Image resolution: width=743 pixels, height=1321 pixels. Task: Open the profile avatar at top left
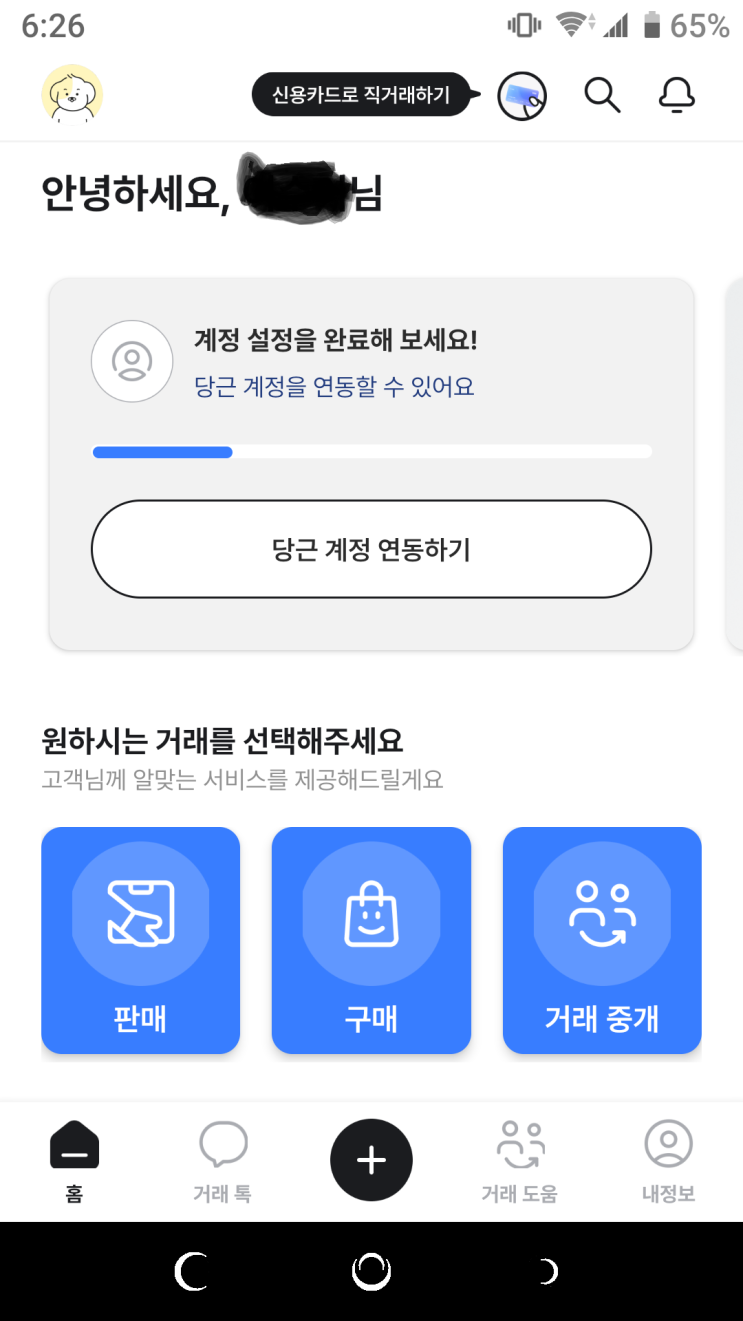coord(72,96)
